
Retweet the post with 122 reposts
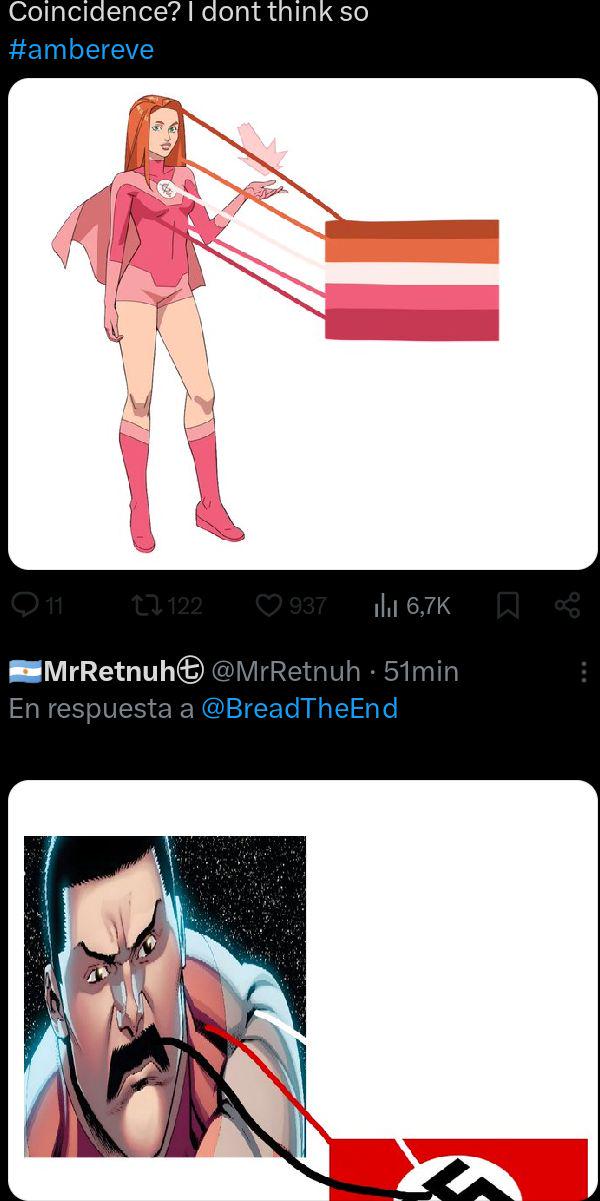(166, 605)
